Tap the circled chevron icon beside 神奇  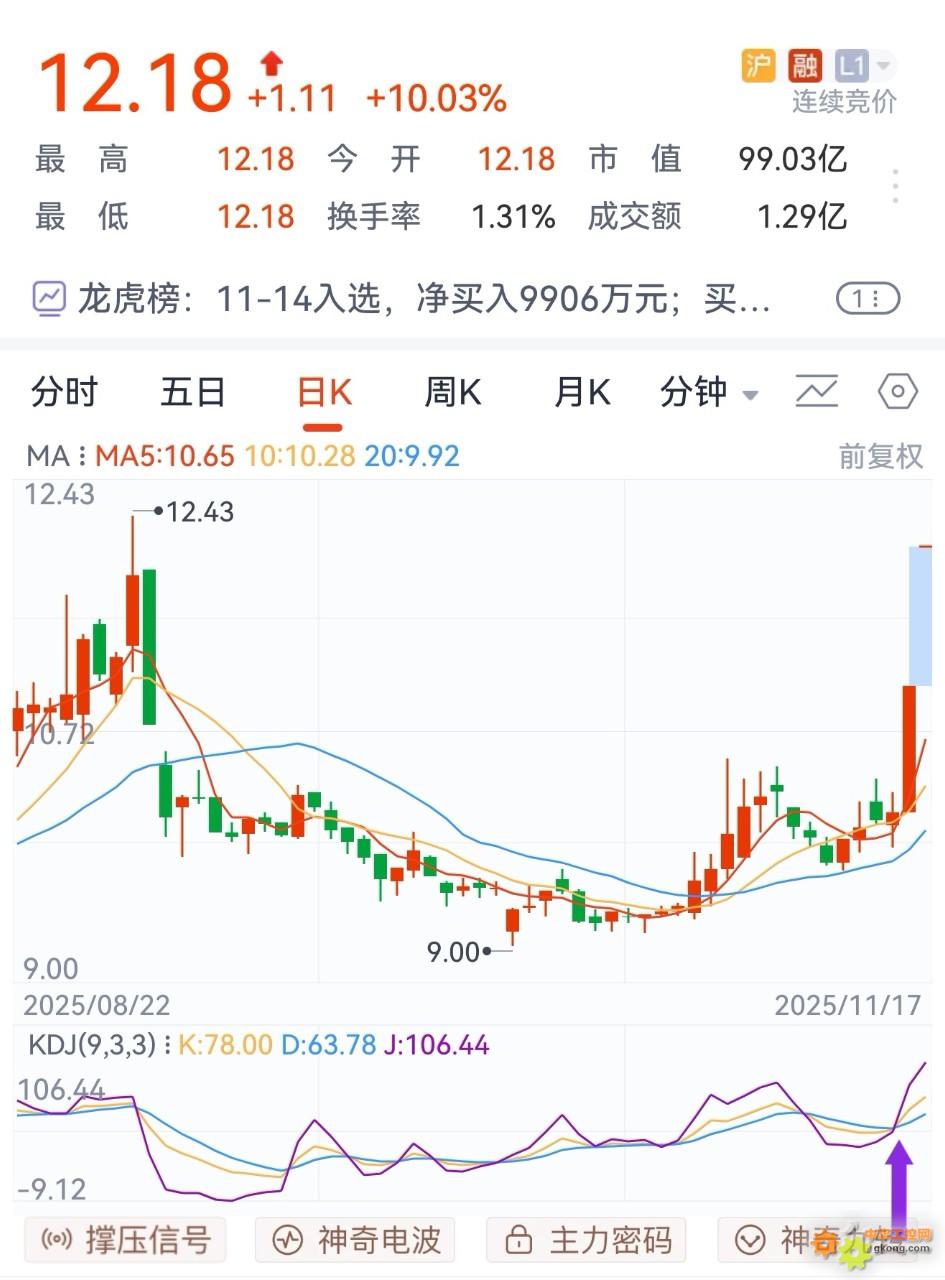pos(748,1240)
